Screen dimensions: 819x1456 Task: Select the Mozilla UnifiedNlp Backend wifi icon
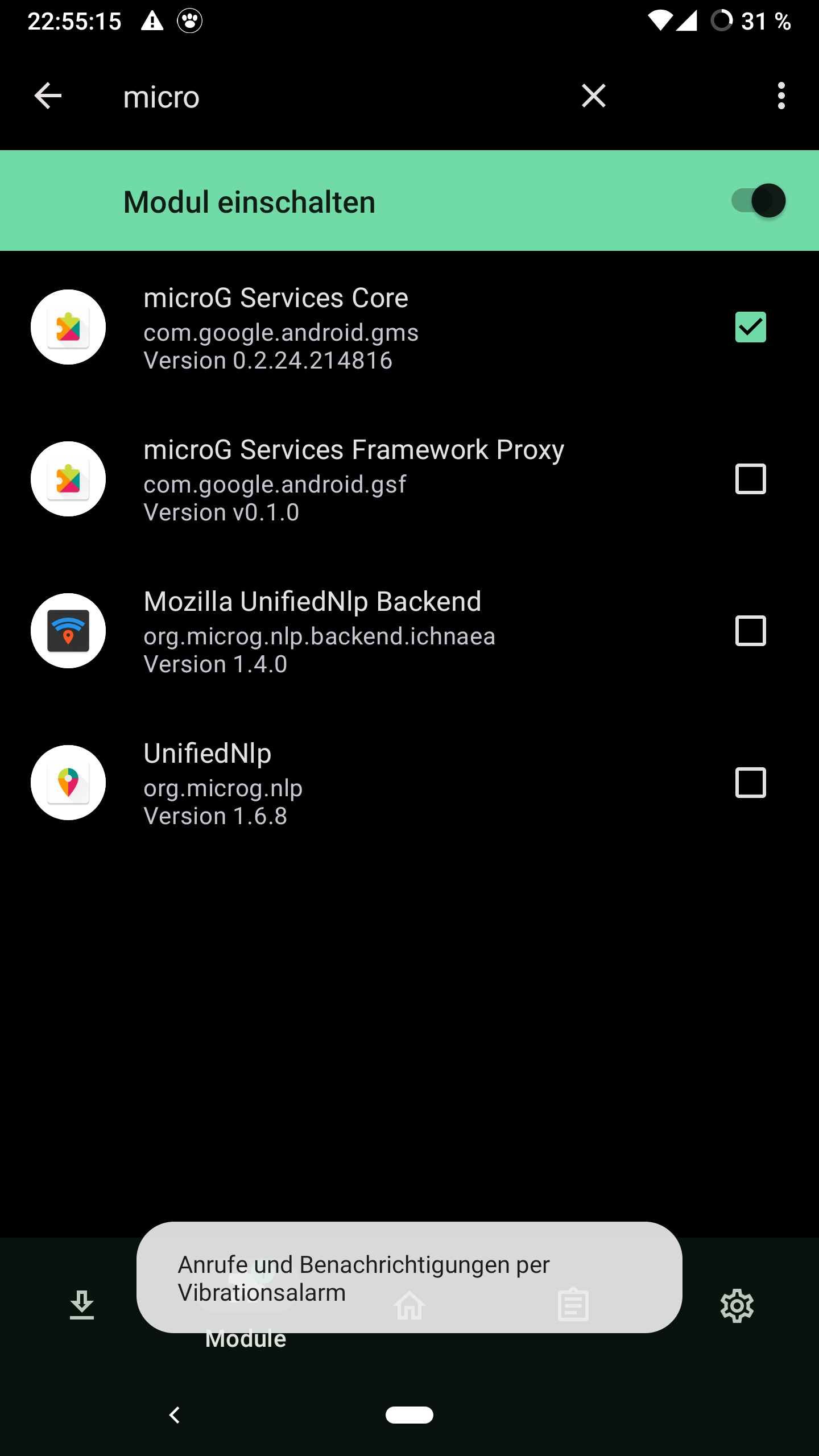point(68,631)
